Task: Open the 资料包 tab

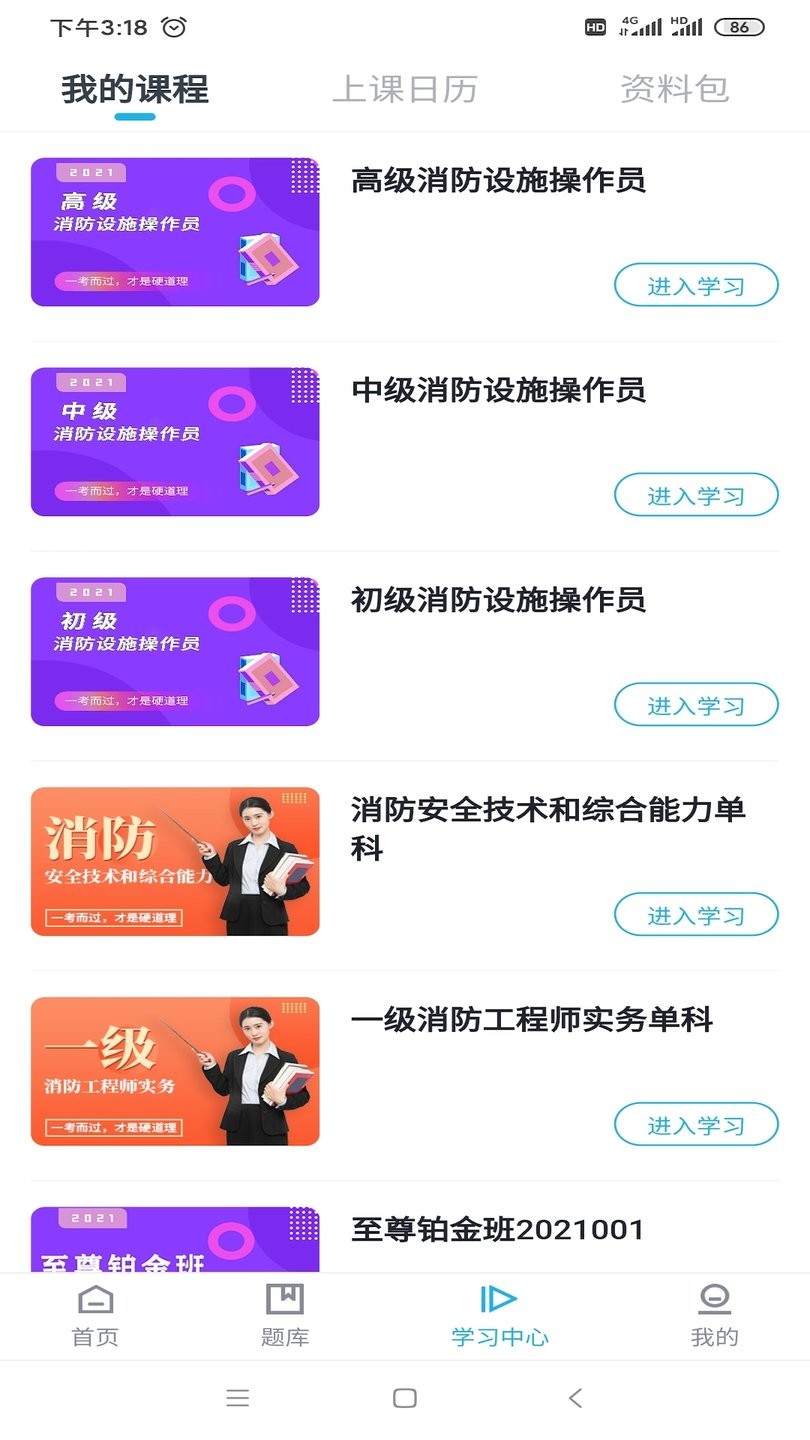Action: coord(675,90)
